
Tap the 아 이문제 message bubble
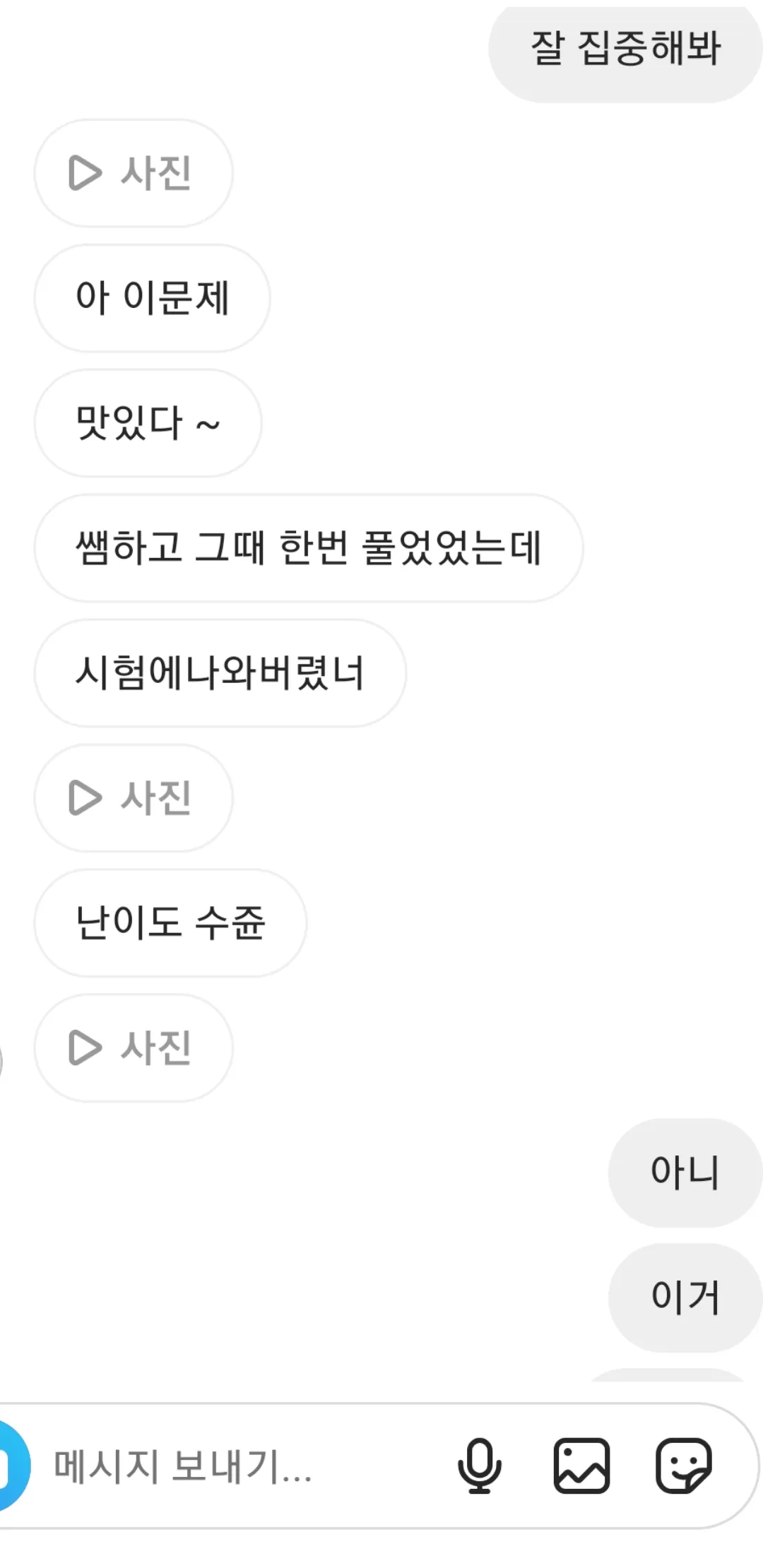[151, 299]
